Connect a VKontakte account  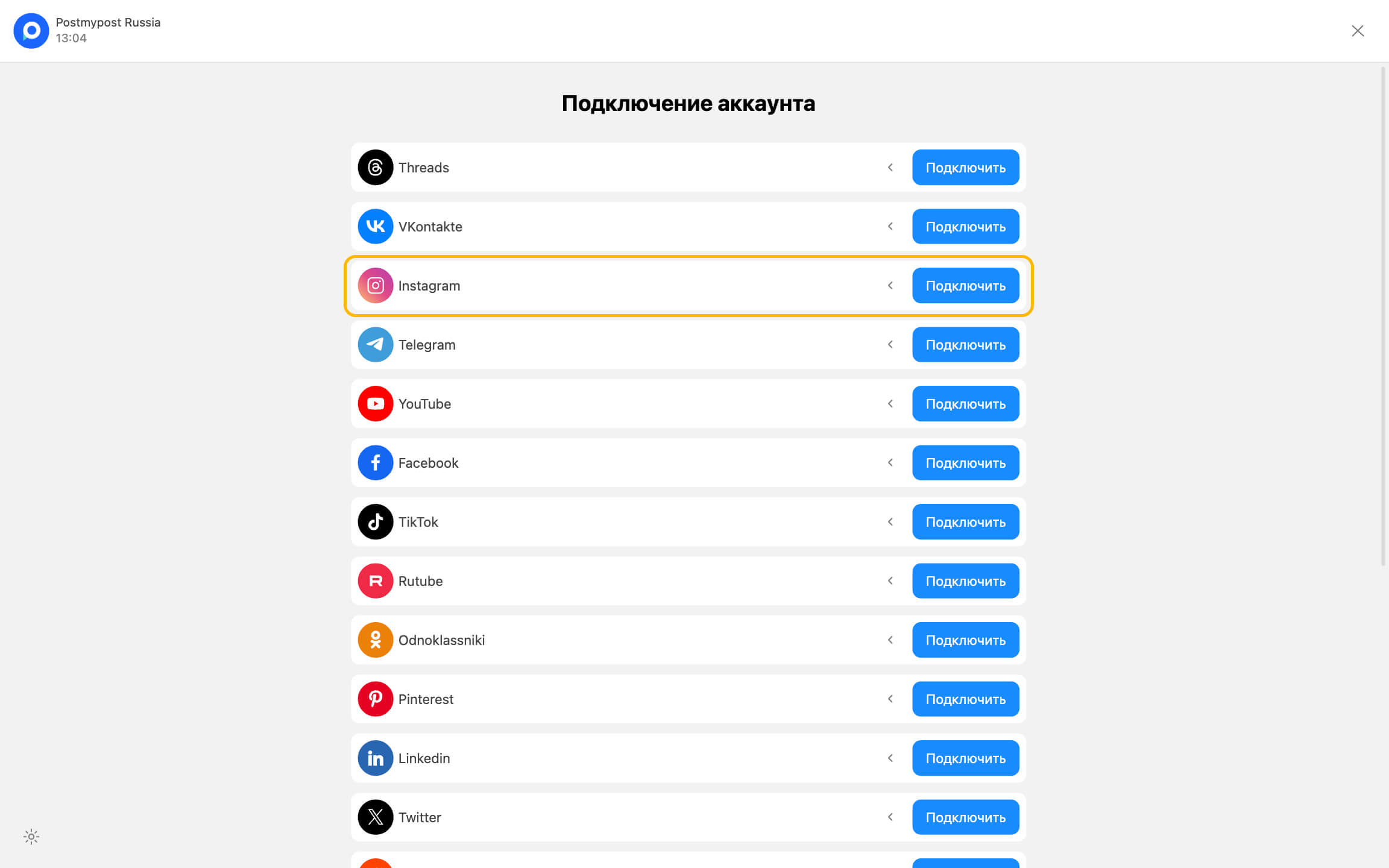tap(965, 227)
